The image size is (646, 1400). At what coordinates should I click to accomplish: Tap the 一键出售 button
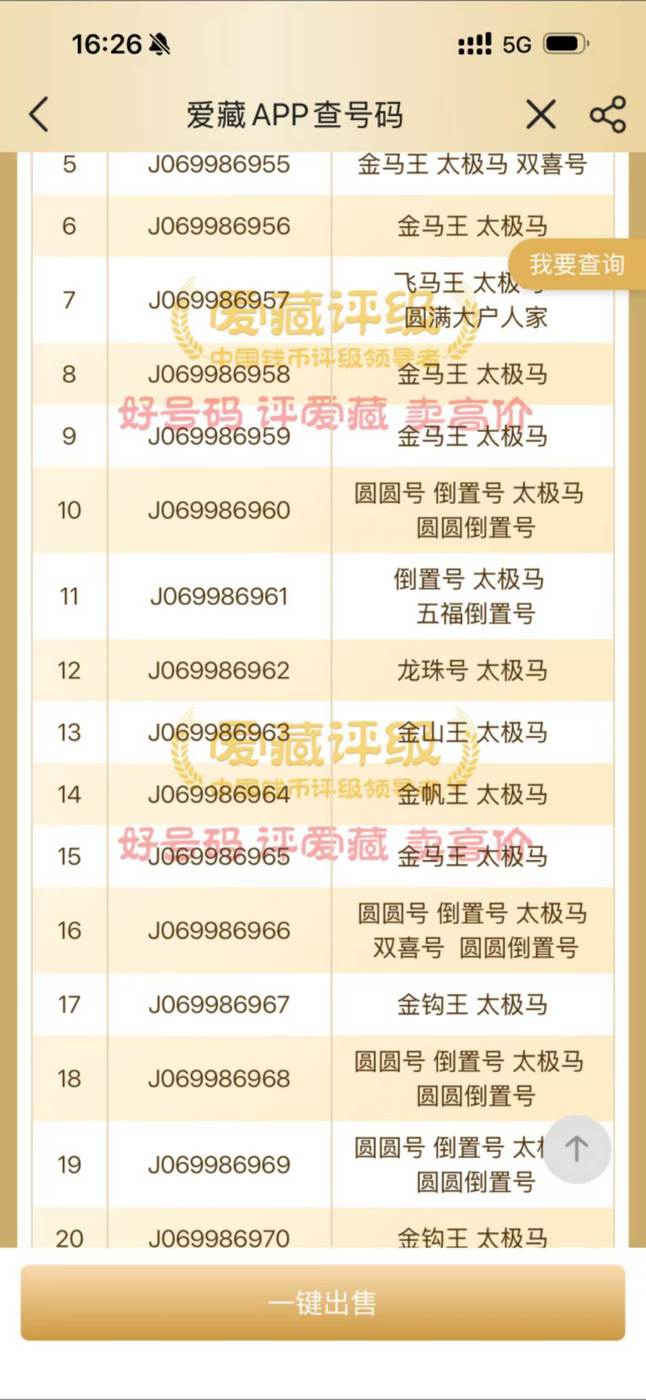[323, 1303]
